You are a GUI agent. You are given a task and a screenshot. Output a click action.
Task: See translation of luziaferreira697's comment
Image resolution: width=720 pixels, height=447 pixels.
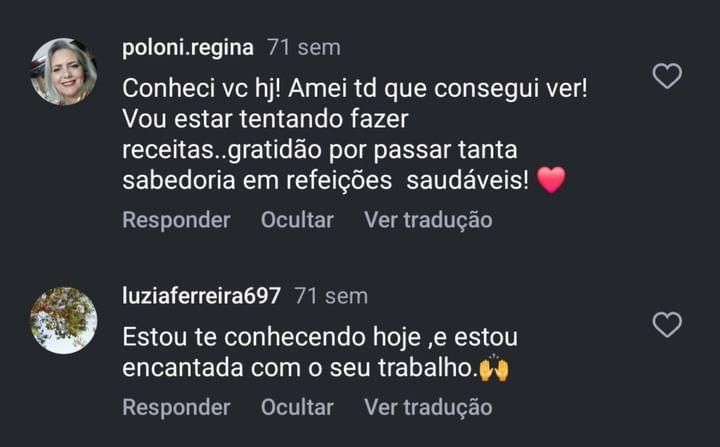click(428, 407)
